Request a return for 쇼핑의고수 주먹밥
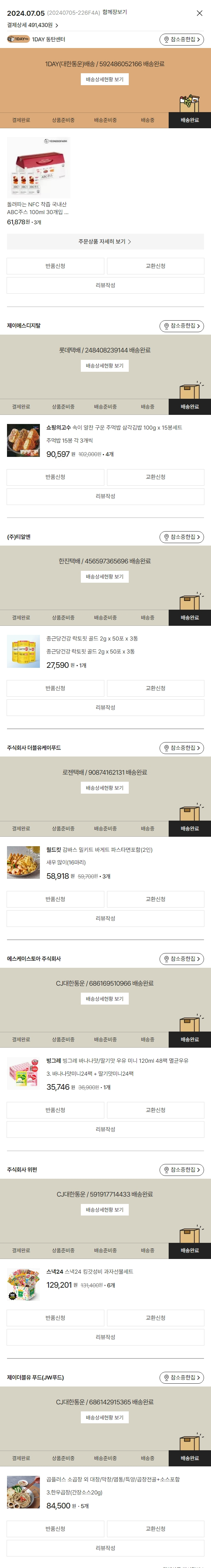 pyautogui.click(x=55, y=477)
